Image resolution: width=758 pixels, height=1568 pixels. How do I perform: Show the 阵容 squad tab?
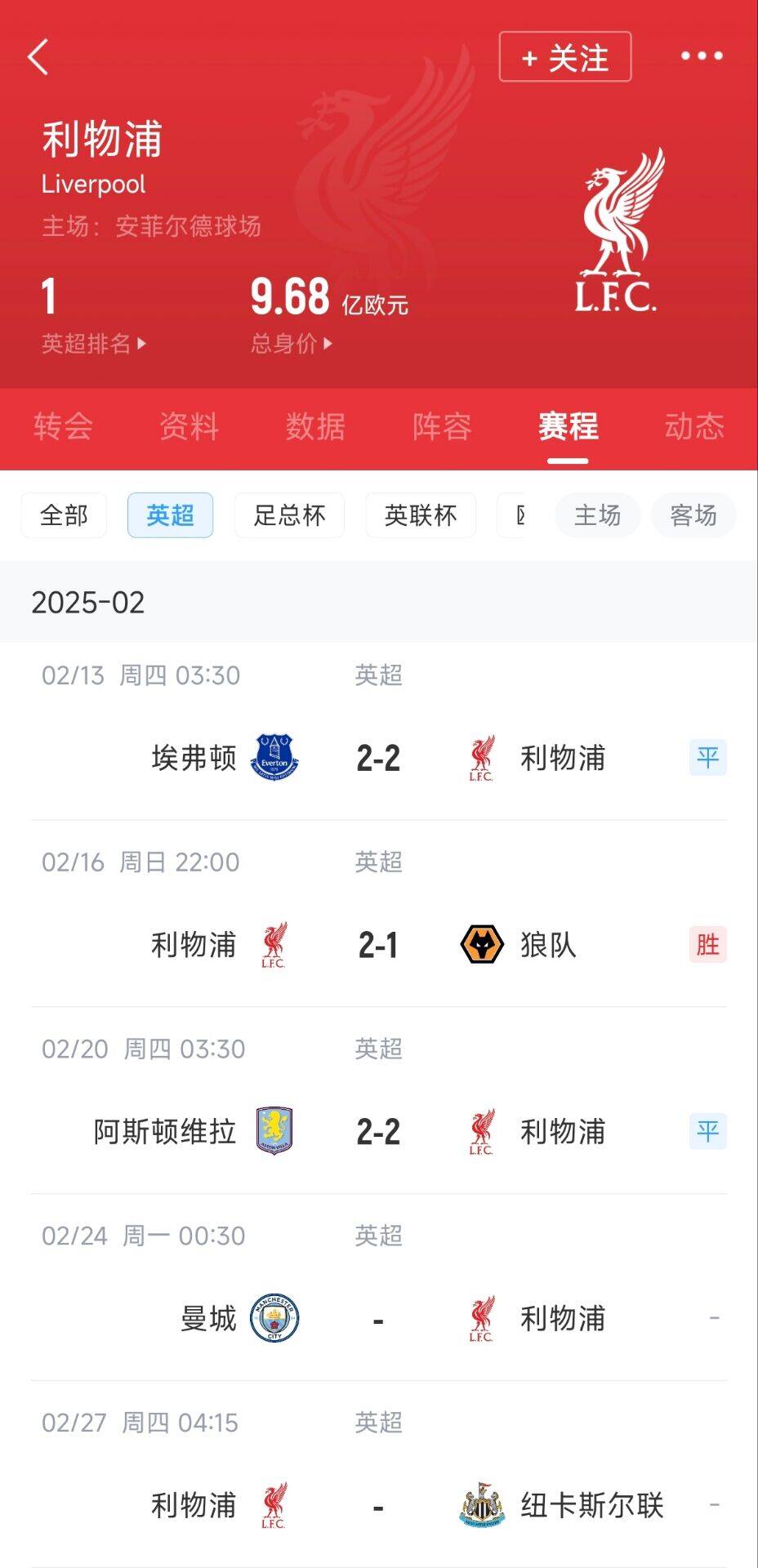[x=442, y=426]
